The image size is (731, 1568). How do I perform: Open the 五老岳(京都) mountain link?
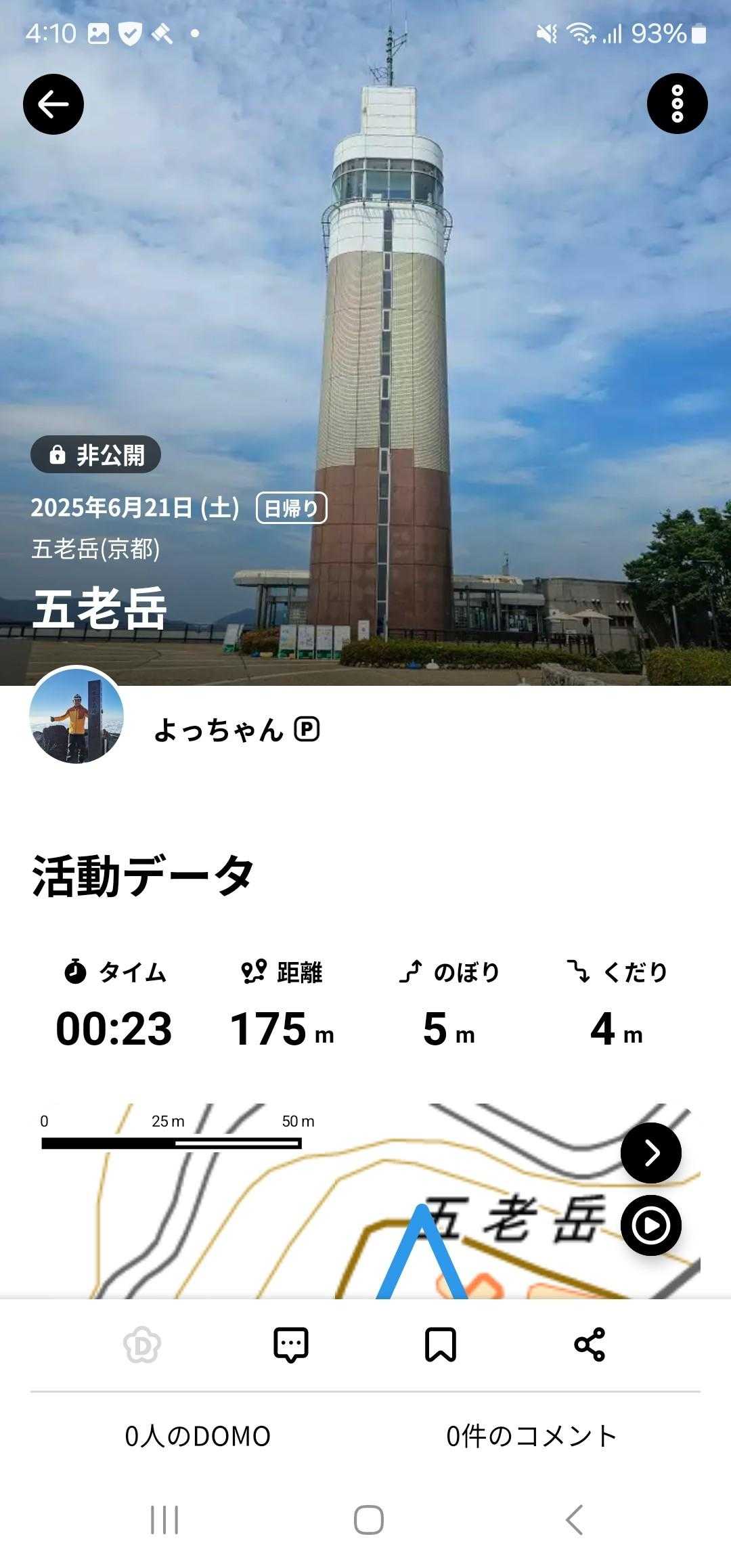pyautogui.click(x=95, y=549)
